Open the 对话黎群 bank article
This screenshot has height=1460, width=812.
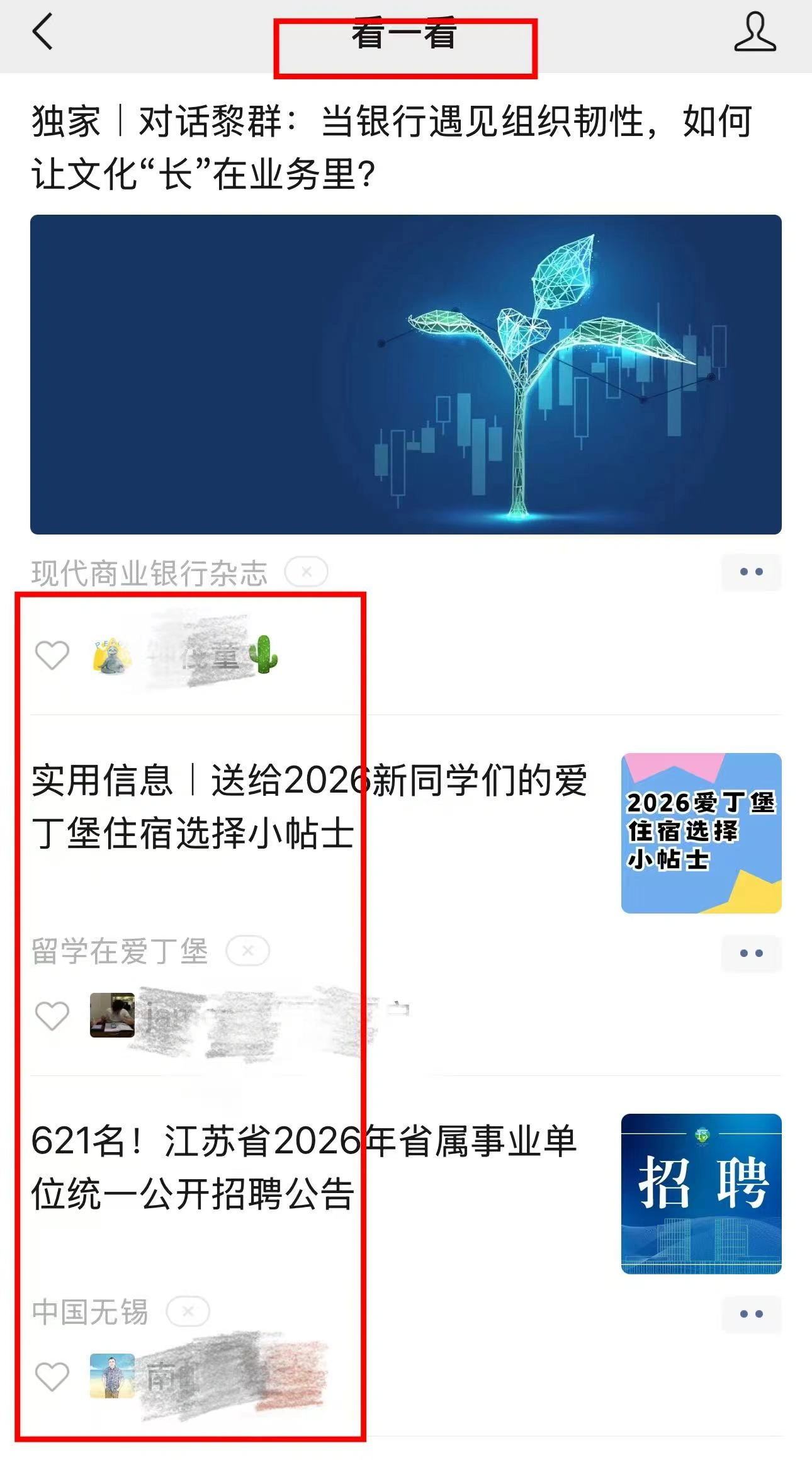390,147
